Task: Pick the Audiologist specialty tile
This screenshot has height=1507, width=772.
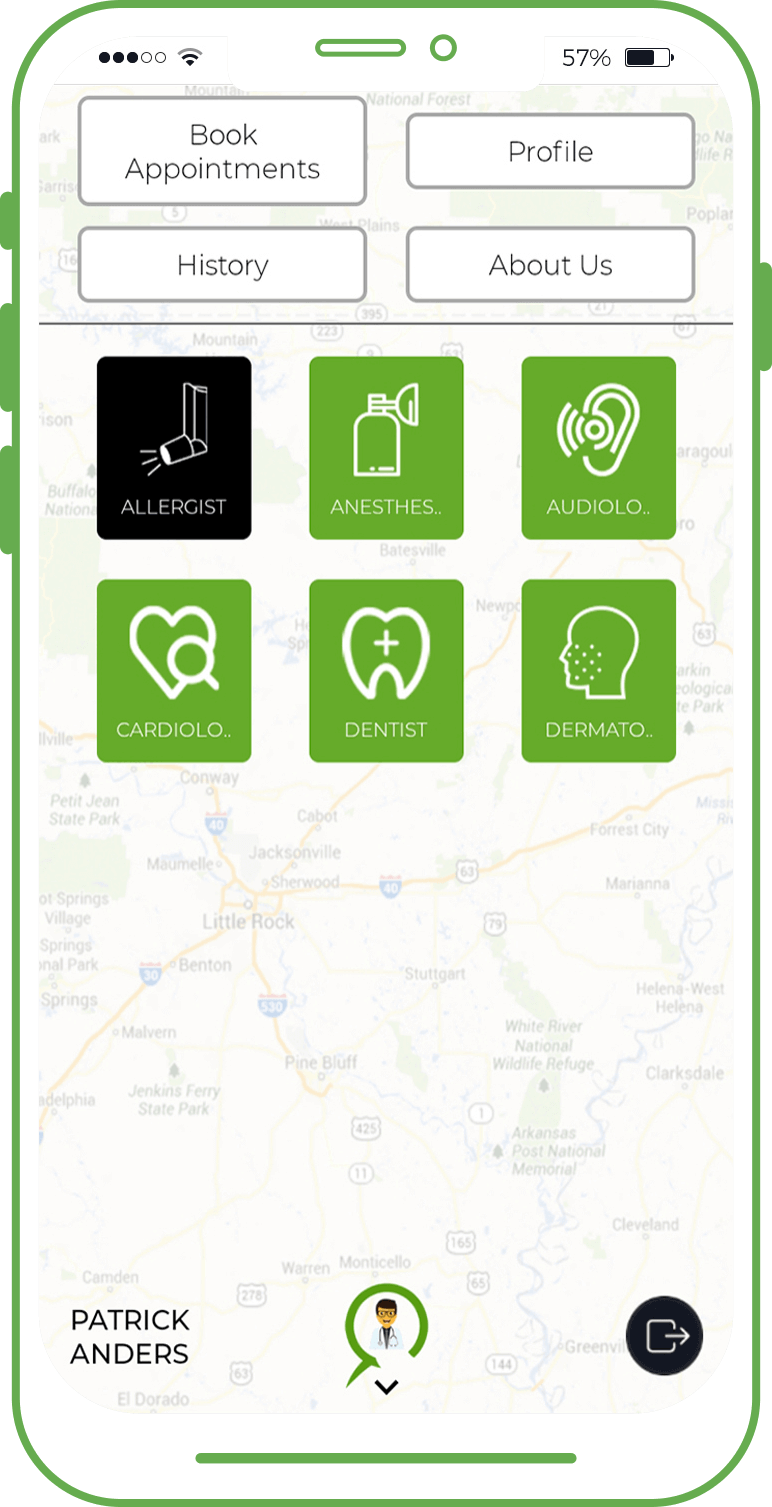Action: (598, 448)
